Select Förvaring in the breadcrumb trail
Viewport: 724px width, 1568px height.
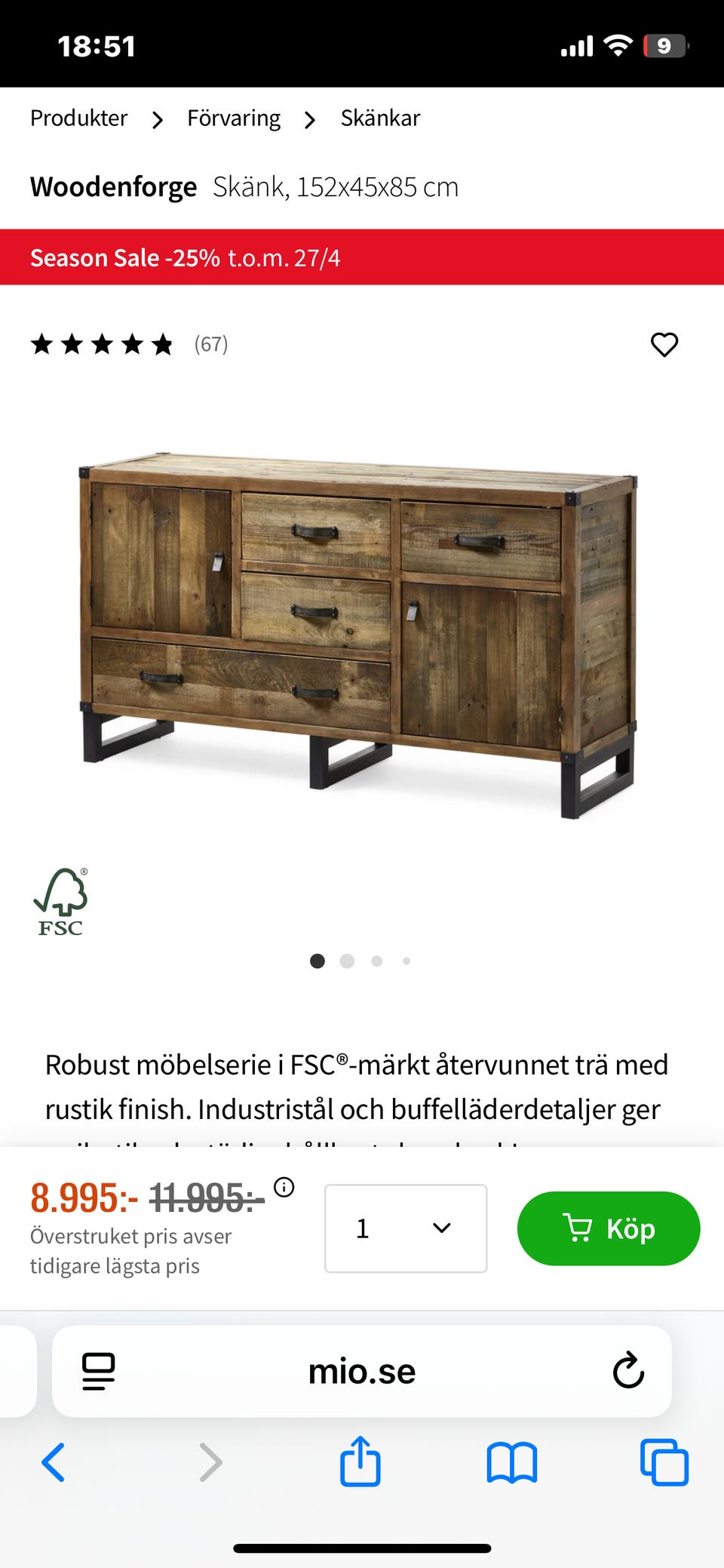pos(234,118)
